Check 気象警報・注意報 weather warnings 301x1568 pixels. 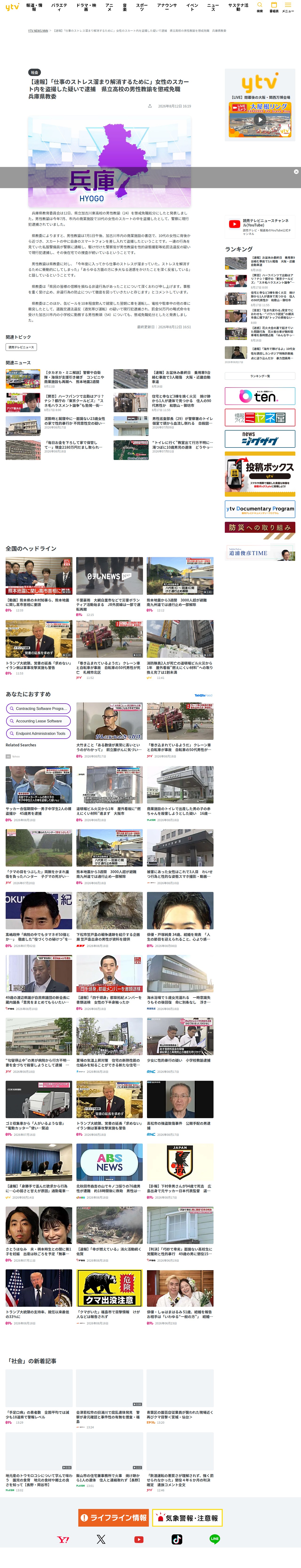(186, 1517)
